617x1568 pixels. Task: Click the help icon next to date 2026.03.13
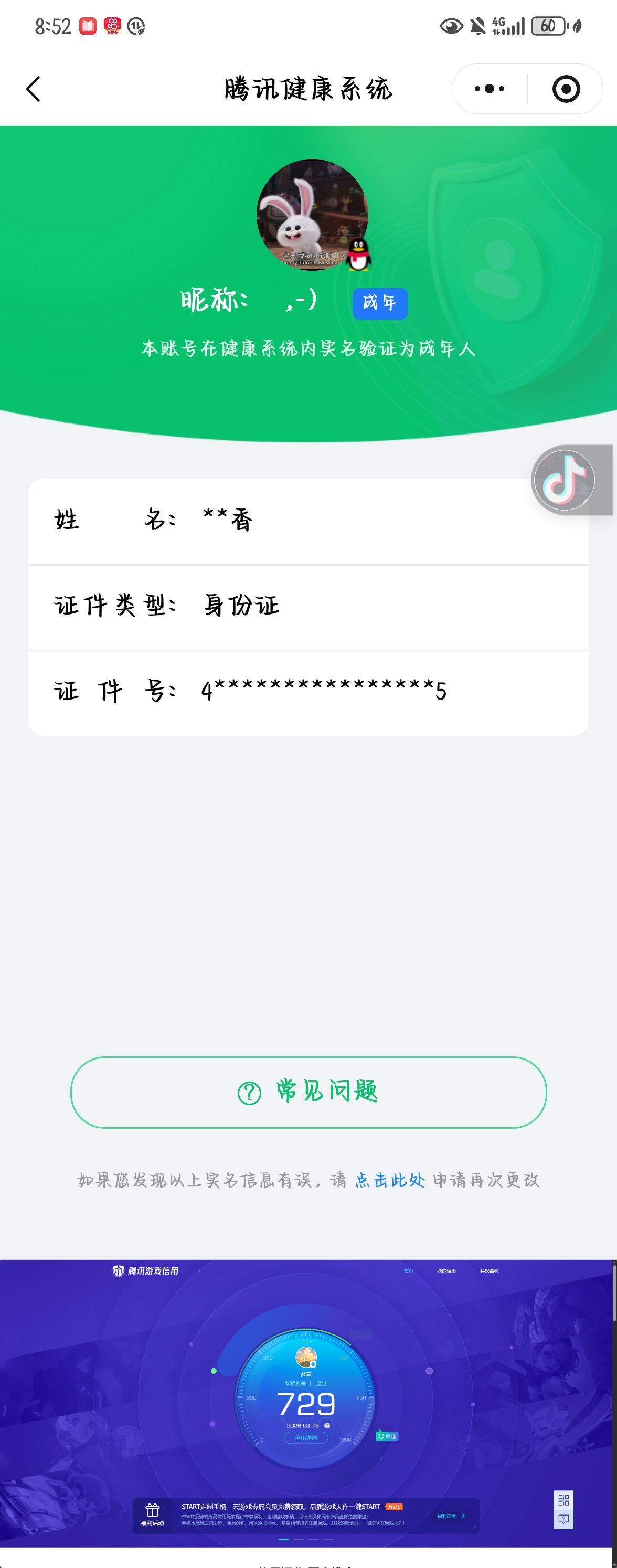[328, 1426]
